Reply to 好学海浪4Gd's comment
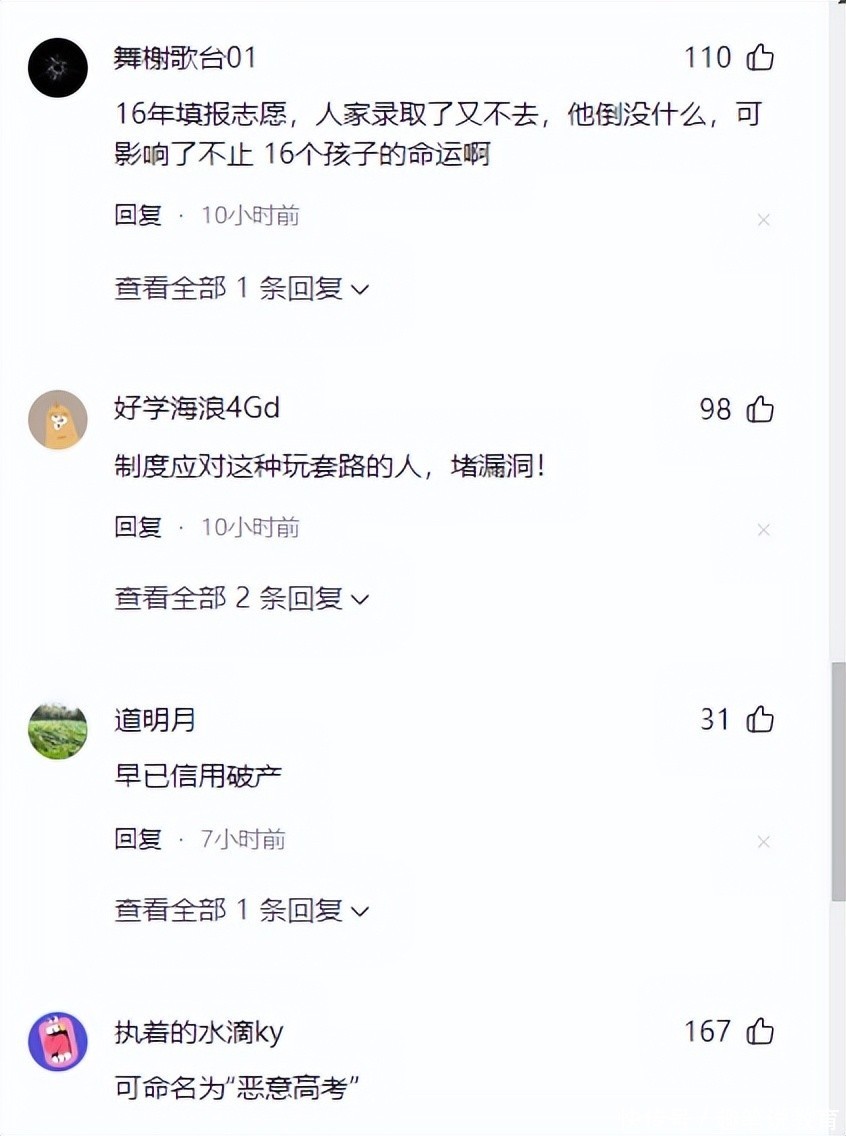This screenshot has height=1136, width=846. 138,527
